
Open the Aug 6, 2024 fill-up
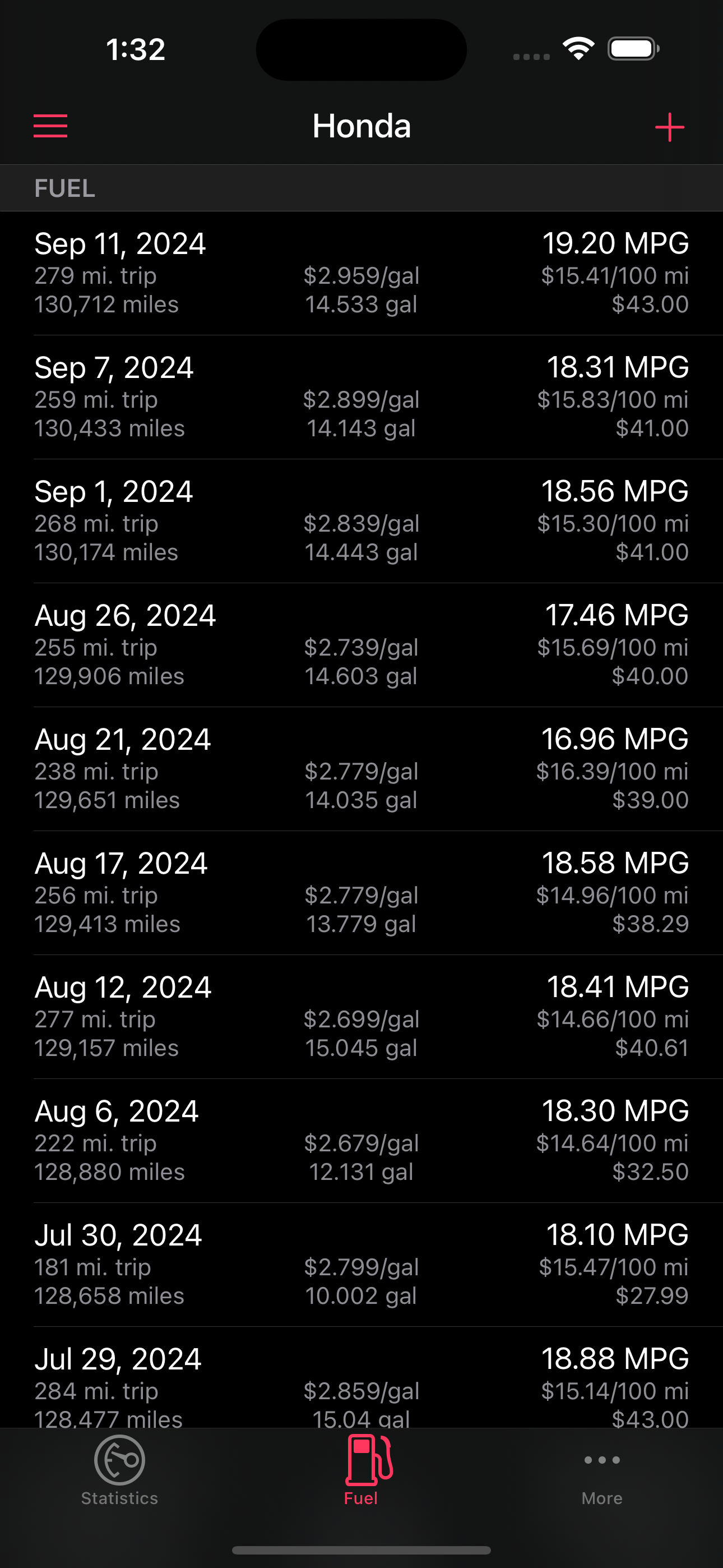point(361,1141)
